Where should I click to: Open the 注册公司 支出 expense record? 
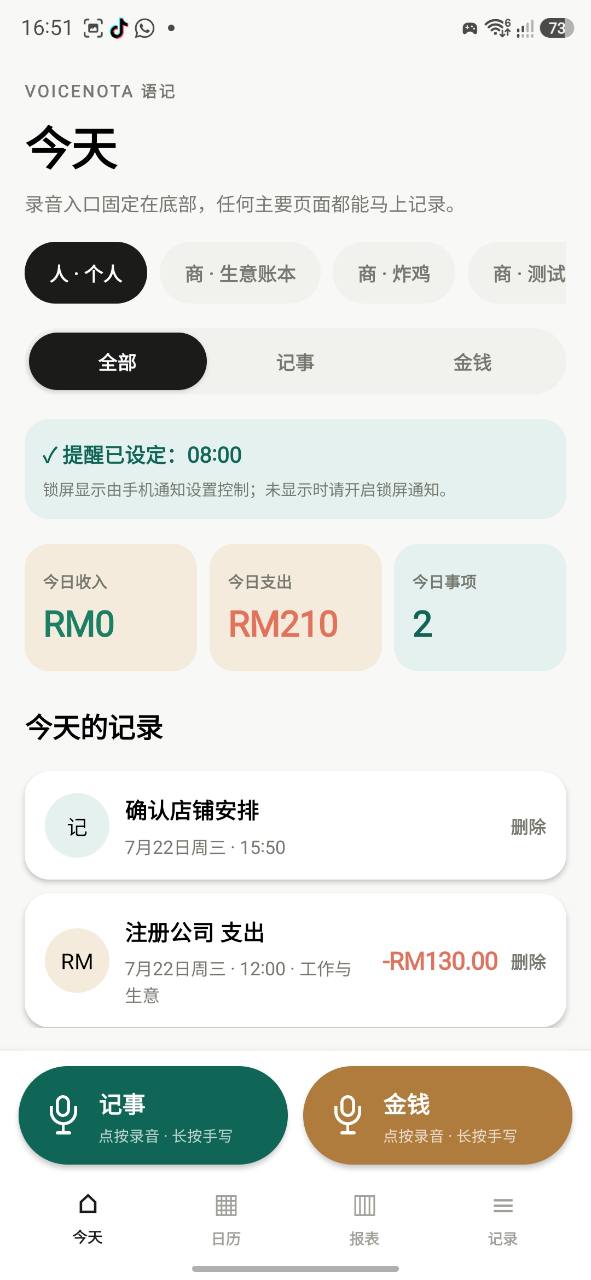[295, 961]
